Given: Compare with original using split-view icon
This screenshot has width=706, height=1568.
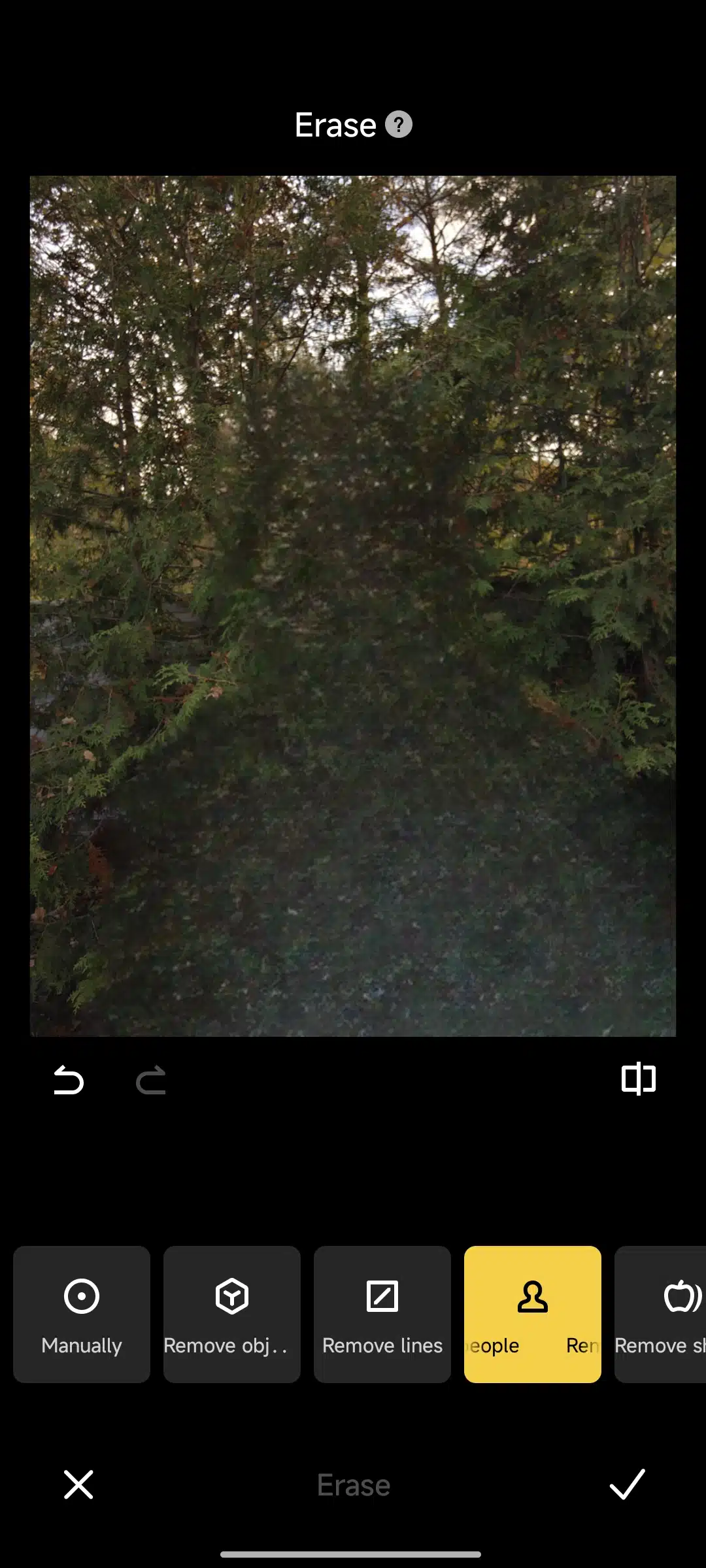Looking at the screenshot, I should click(x=639, y=1079).
